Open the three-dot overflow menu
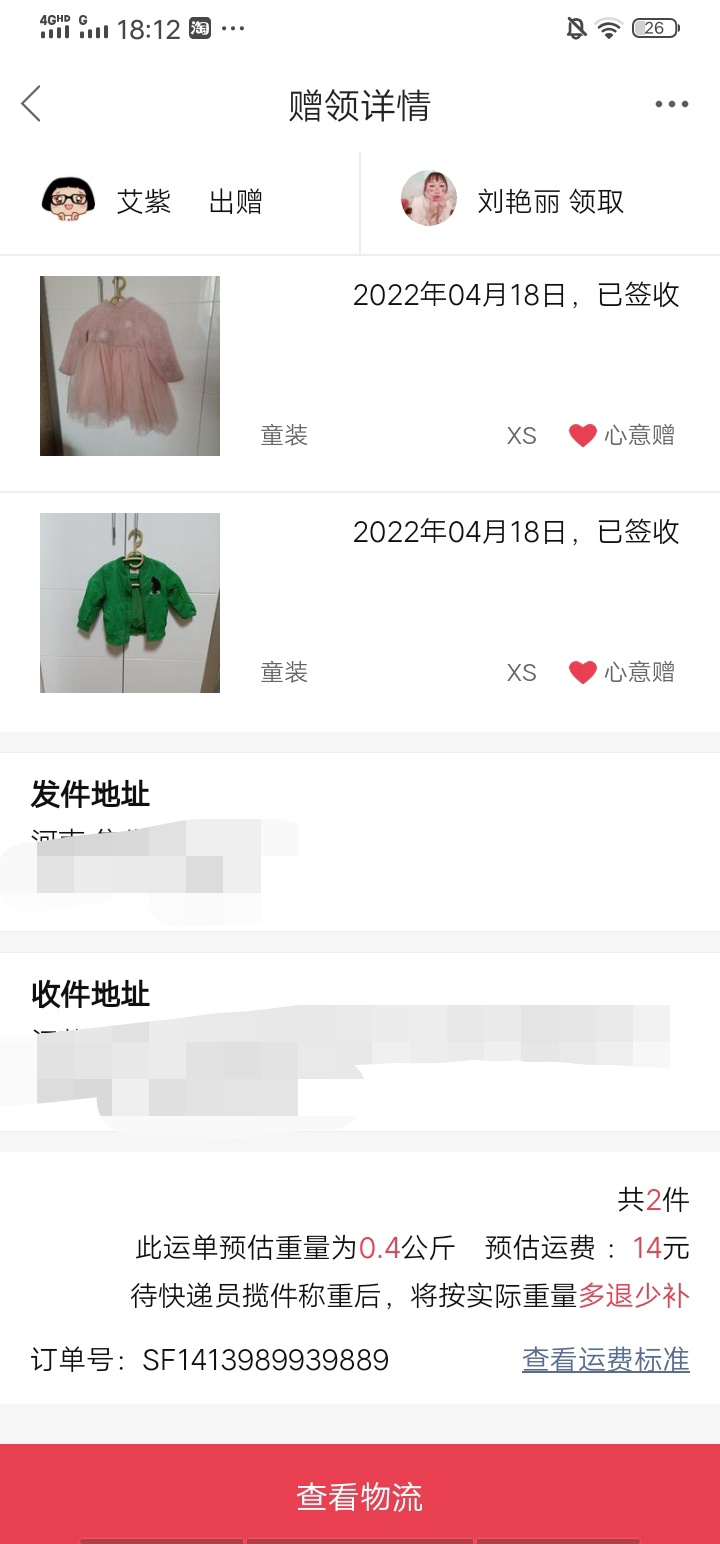Image resolution: width=720 pixels, height=1544 pixels. 671,104
